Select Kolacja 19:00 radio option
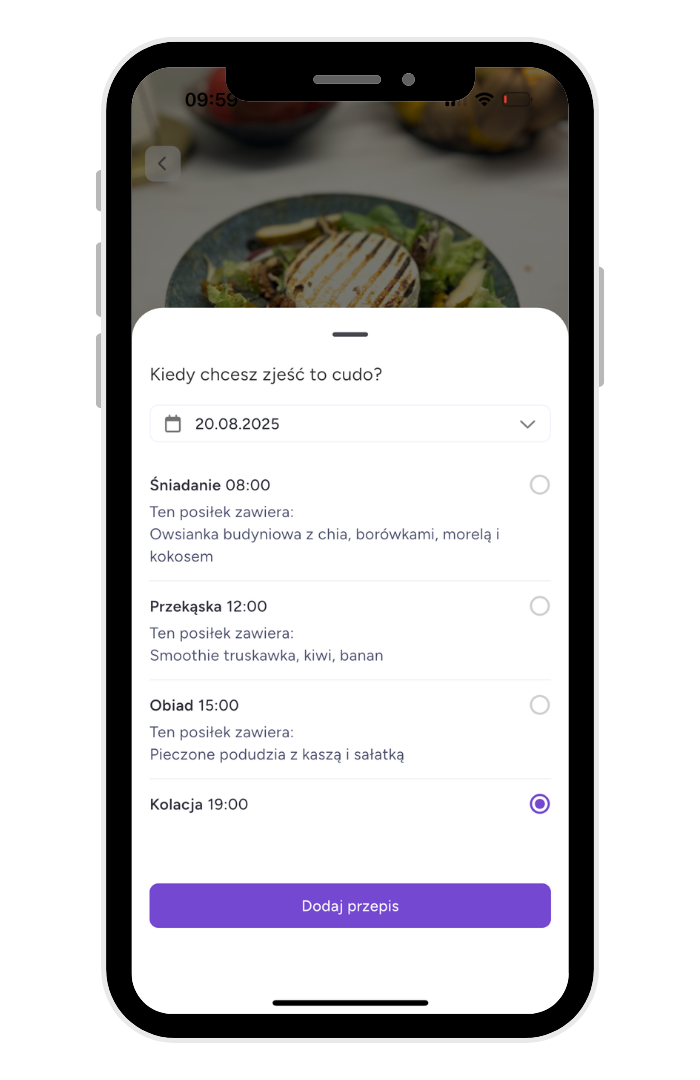 tap(539, 804)
